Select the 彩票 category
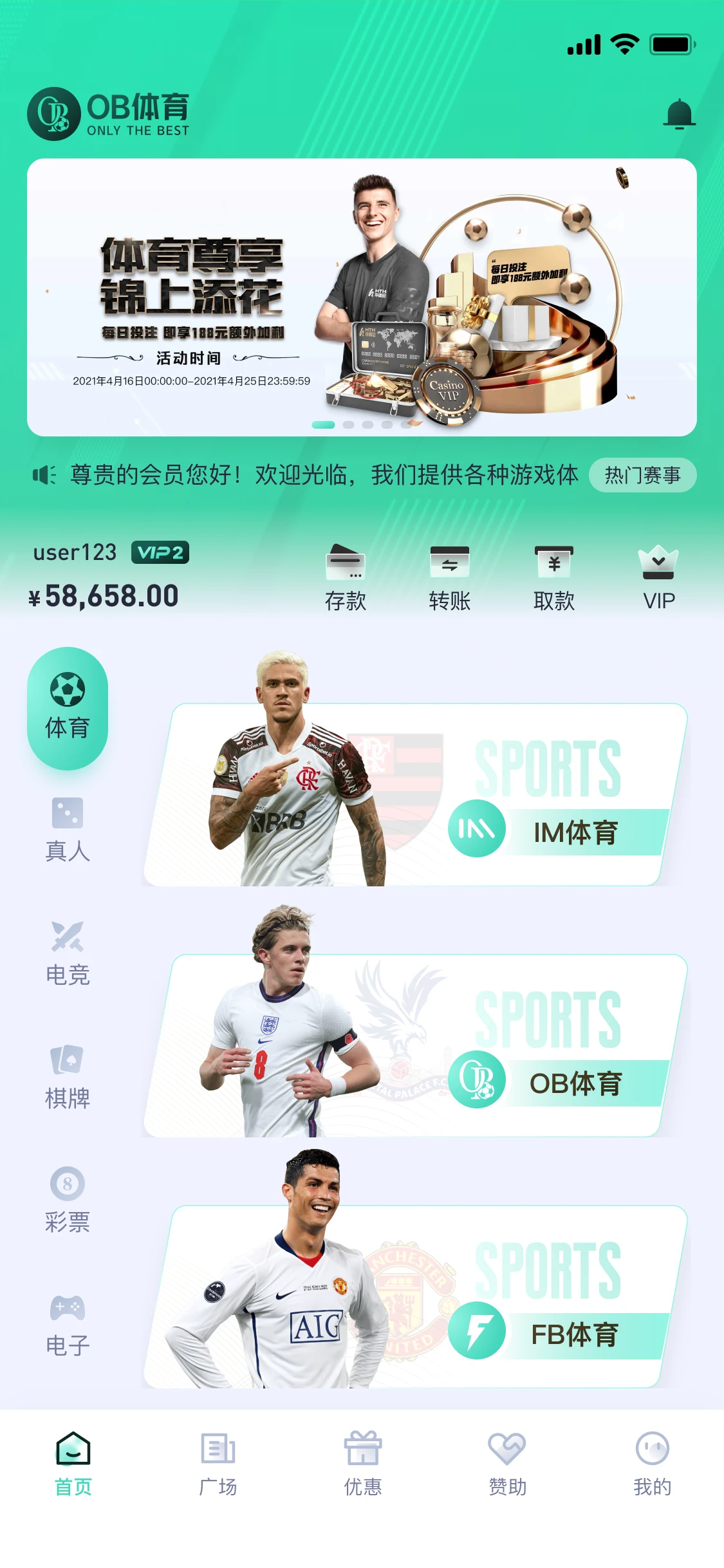This screenshot has width=724, height=1568. click(68, 1200)
